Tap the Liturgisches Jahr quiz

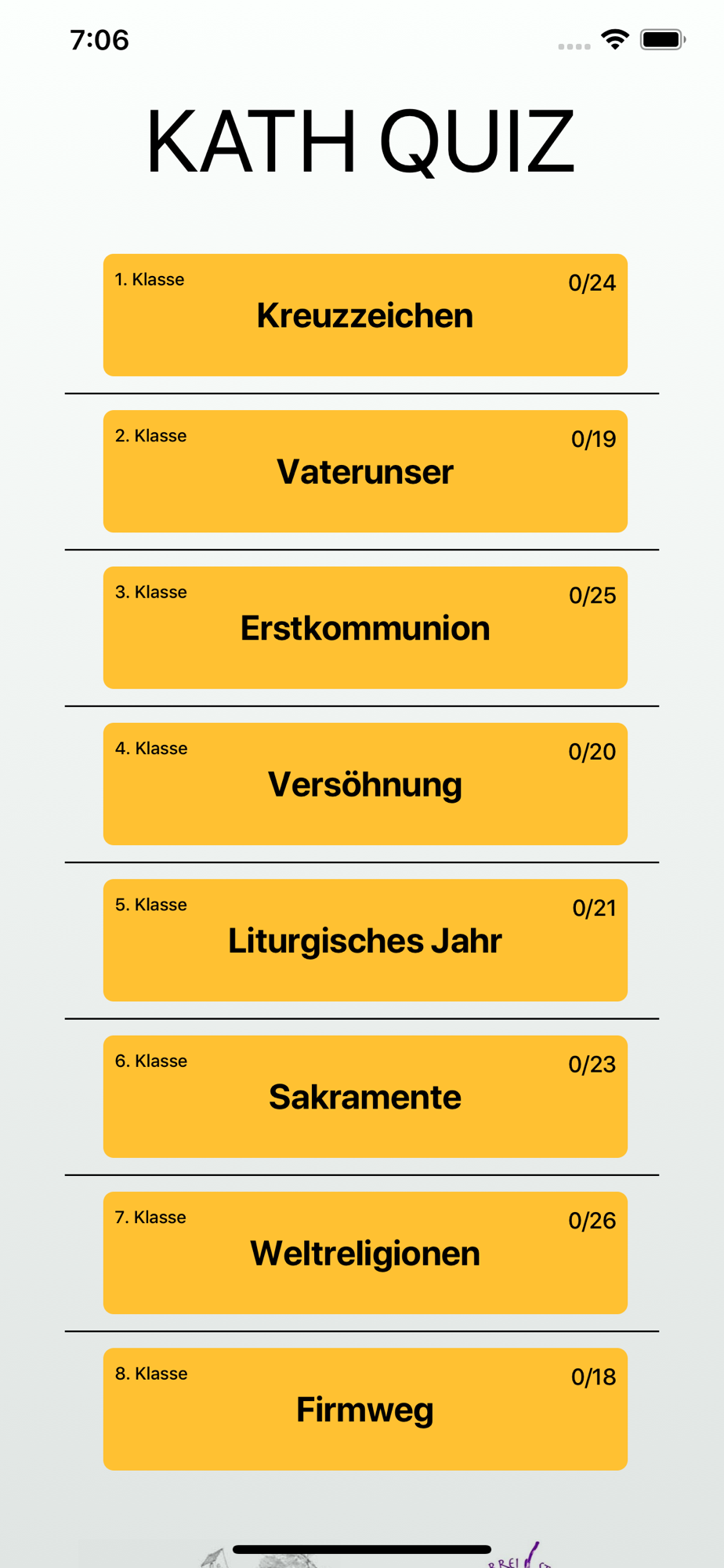click(365, 940)
